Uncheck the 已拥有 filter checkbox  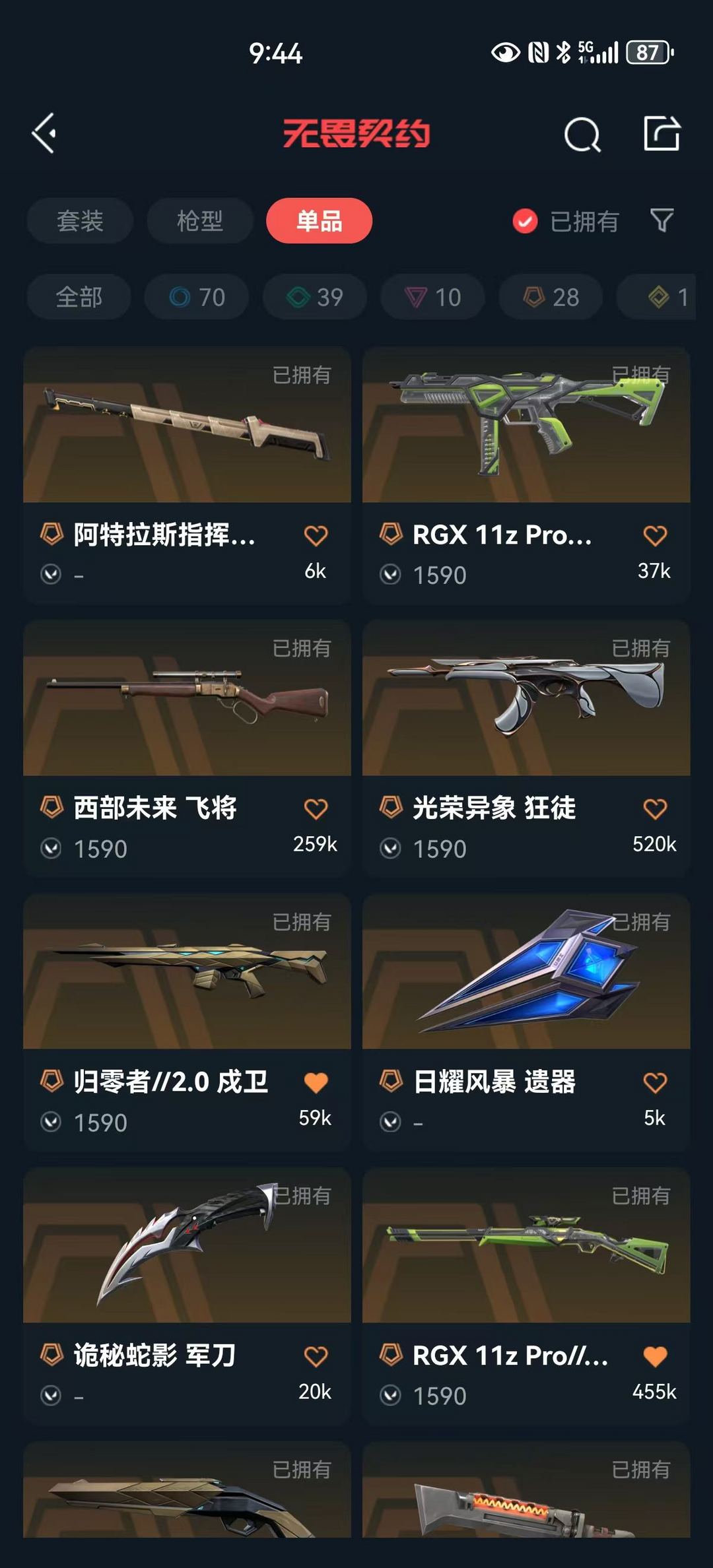point(526,222)
